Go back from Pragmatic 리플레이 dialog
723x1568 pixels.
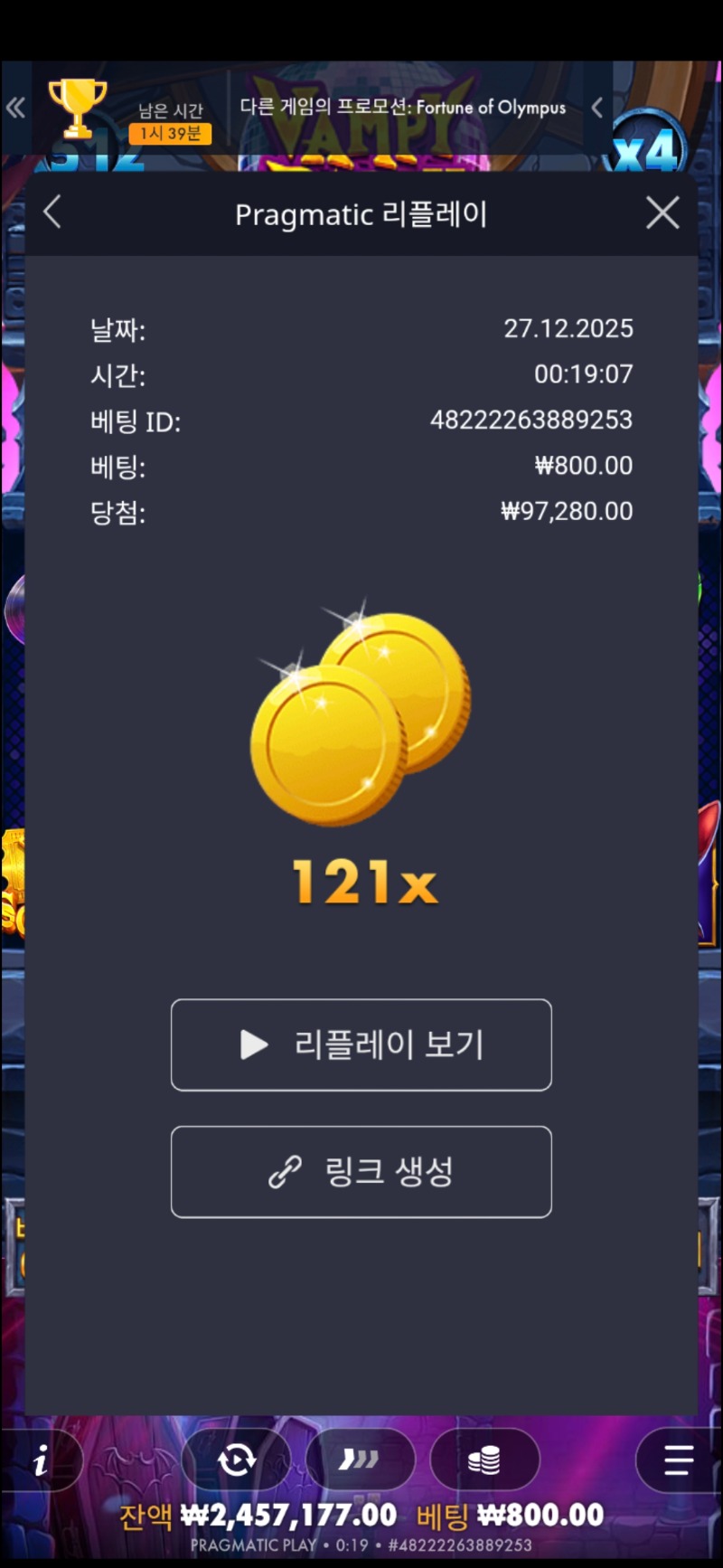(x=52, y=213)
